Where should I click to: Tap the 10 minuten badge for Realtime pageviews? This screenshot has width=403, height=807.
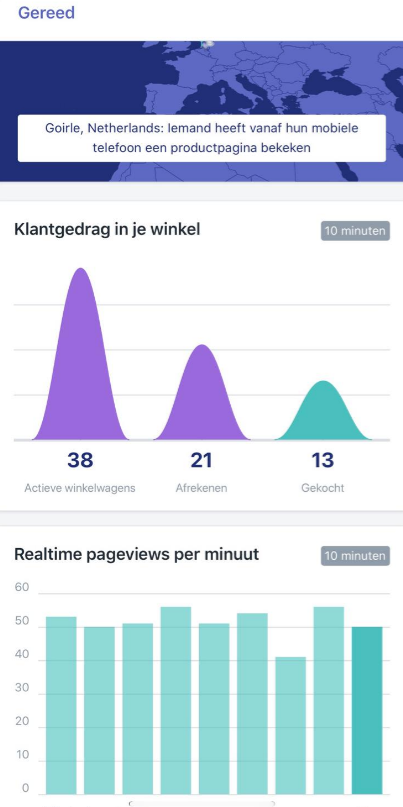click(355, 556)
